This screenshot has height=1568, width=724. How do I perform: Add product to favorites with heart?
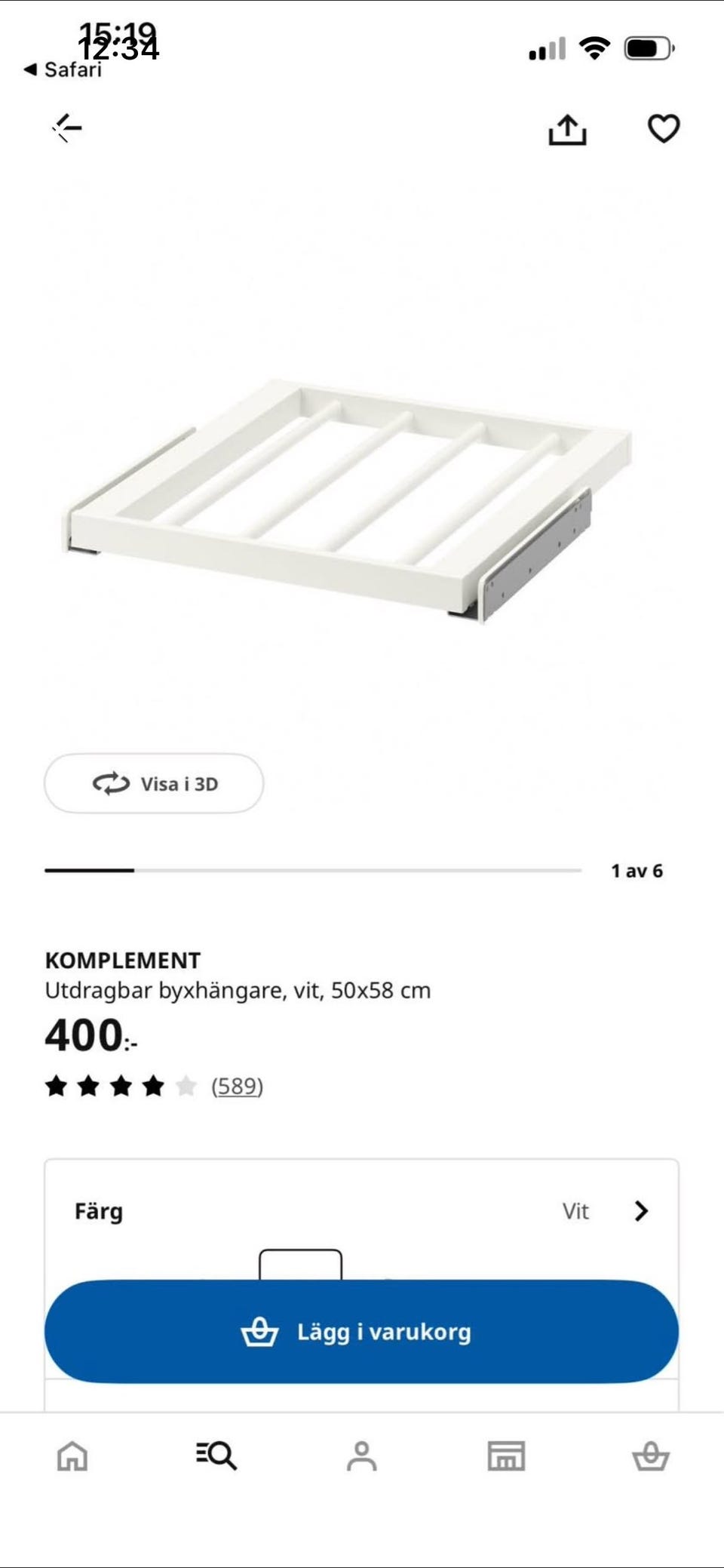pyautogui.click(x=664, y=129)
